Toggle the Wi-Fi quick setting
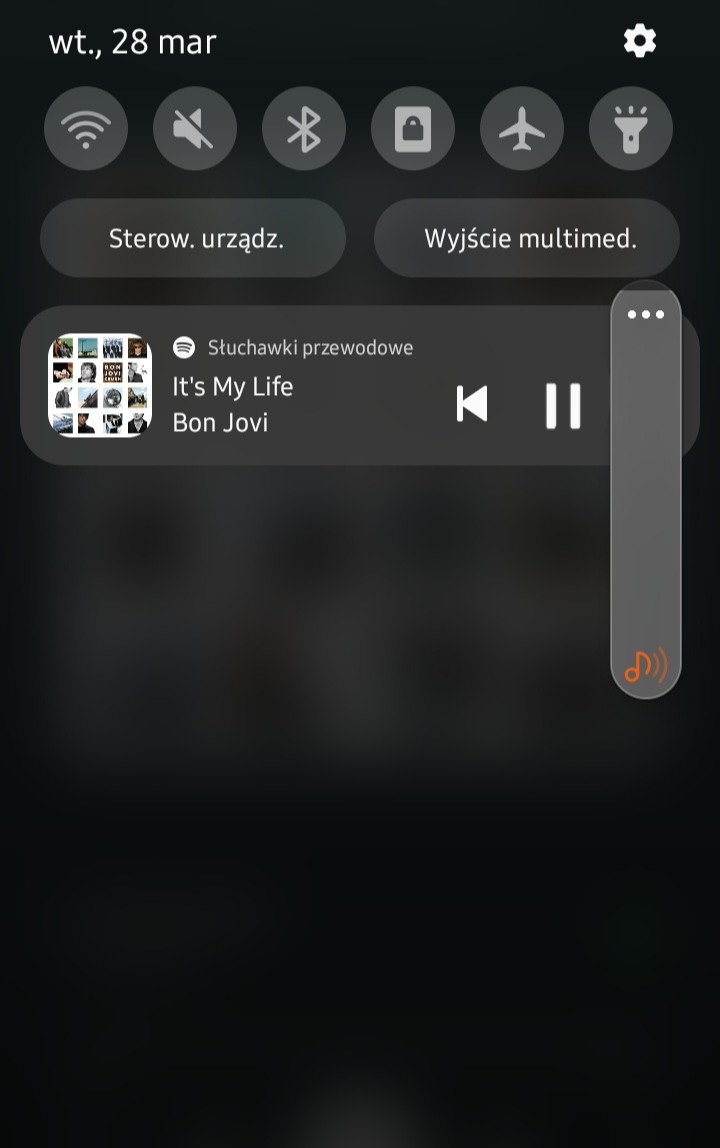This screenshot has width=720, height=1148. [86, 129]
